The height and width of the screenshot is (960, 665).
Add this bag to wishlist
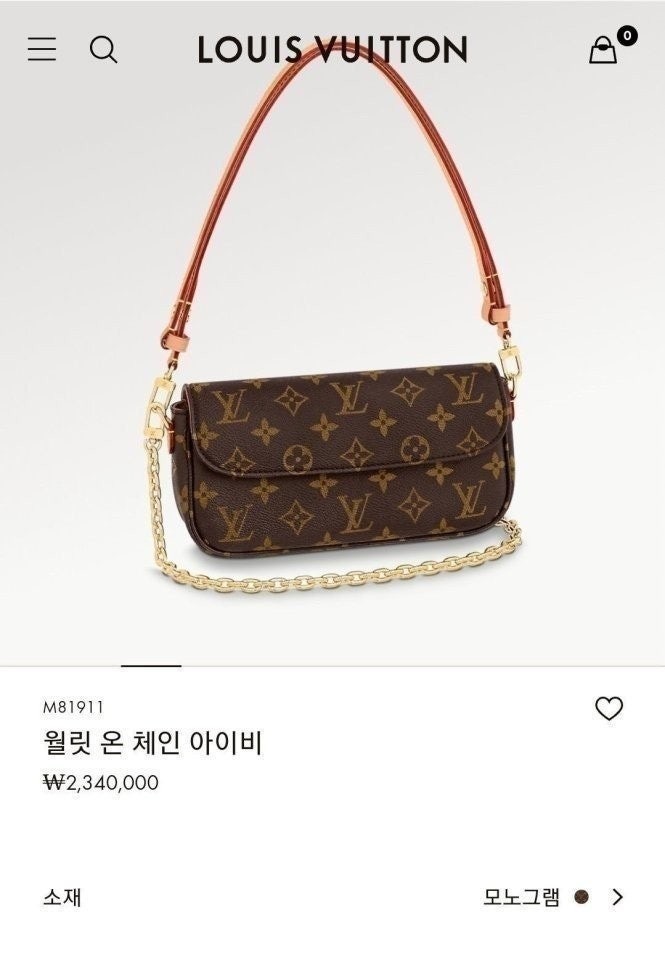click(x=609, y=709)
